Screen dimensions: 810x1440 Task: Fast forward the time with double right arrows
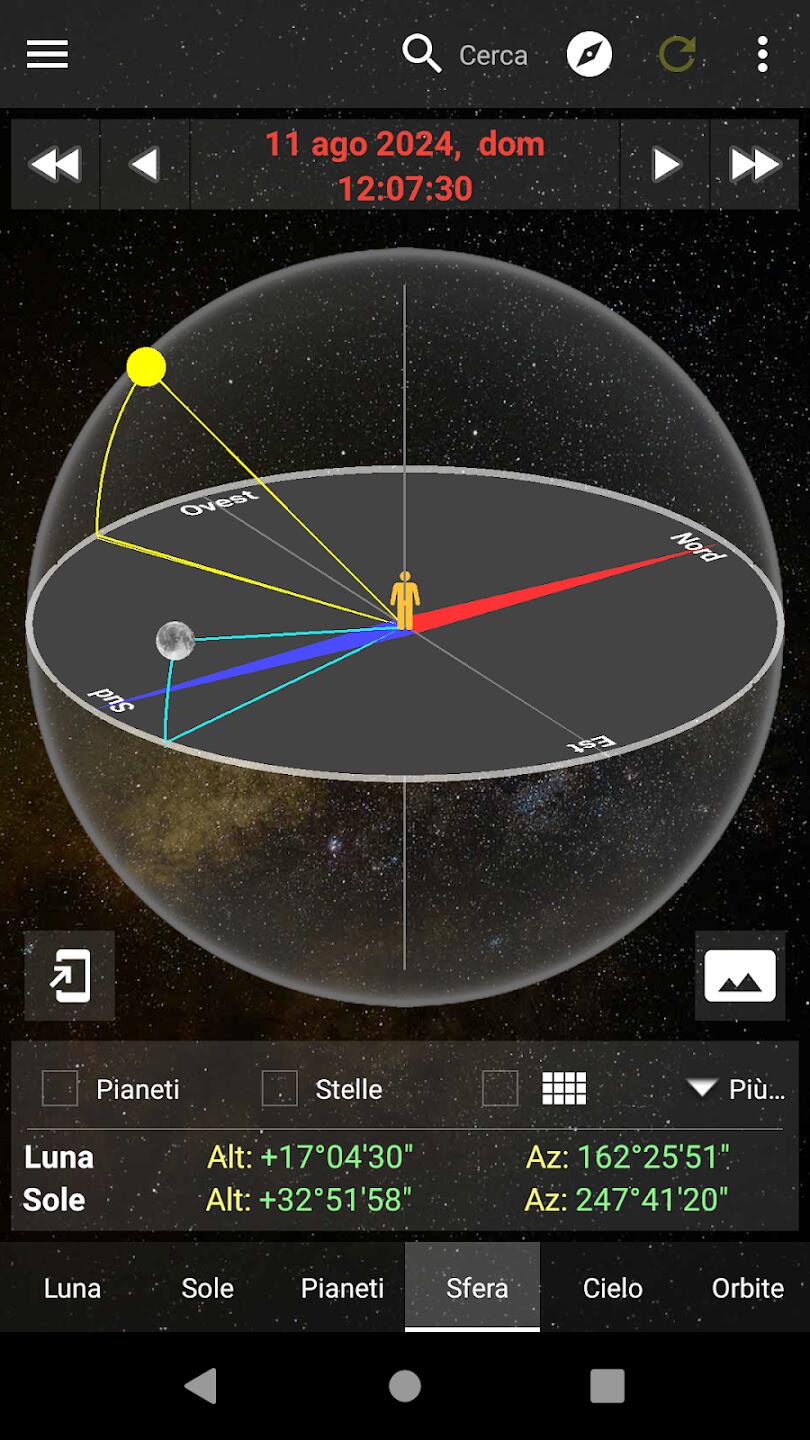tap(754, 164)
